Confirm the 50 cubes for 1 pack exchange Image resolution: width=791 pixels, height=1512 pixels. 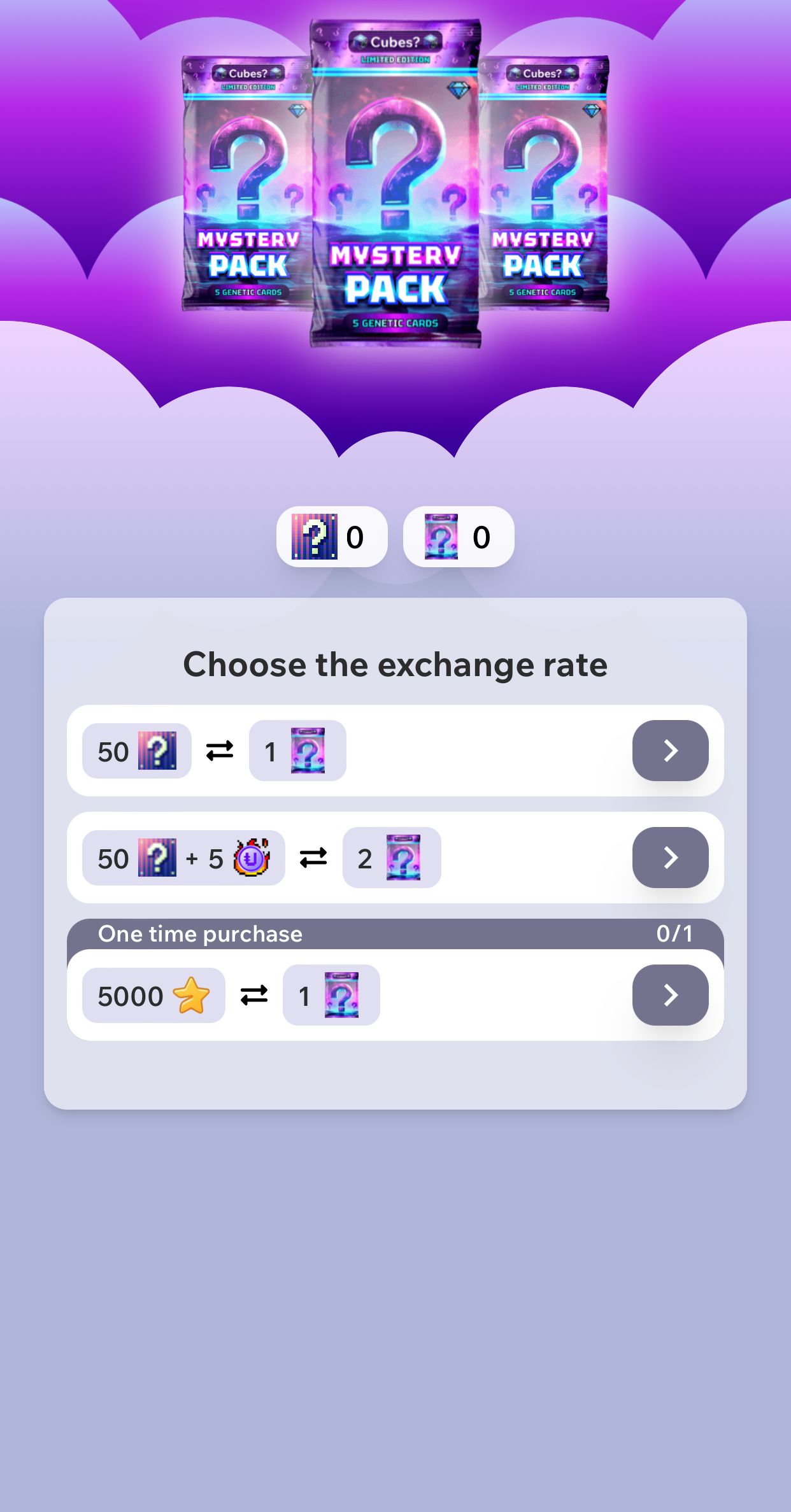point(670,751)
